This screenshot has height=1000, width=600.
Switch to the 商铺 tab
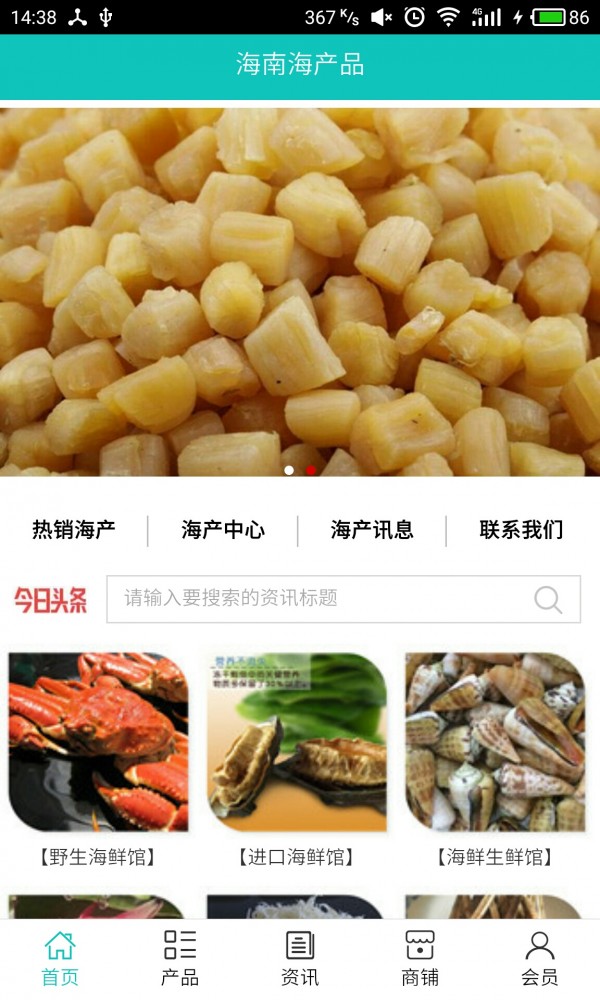pyautogui.click(x=420, y=958)
